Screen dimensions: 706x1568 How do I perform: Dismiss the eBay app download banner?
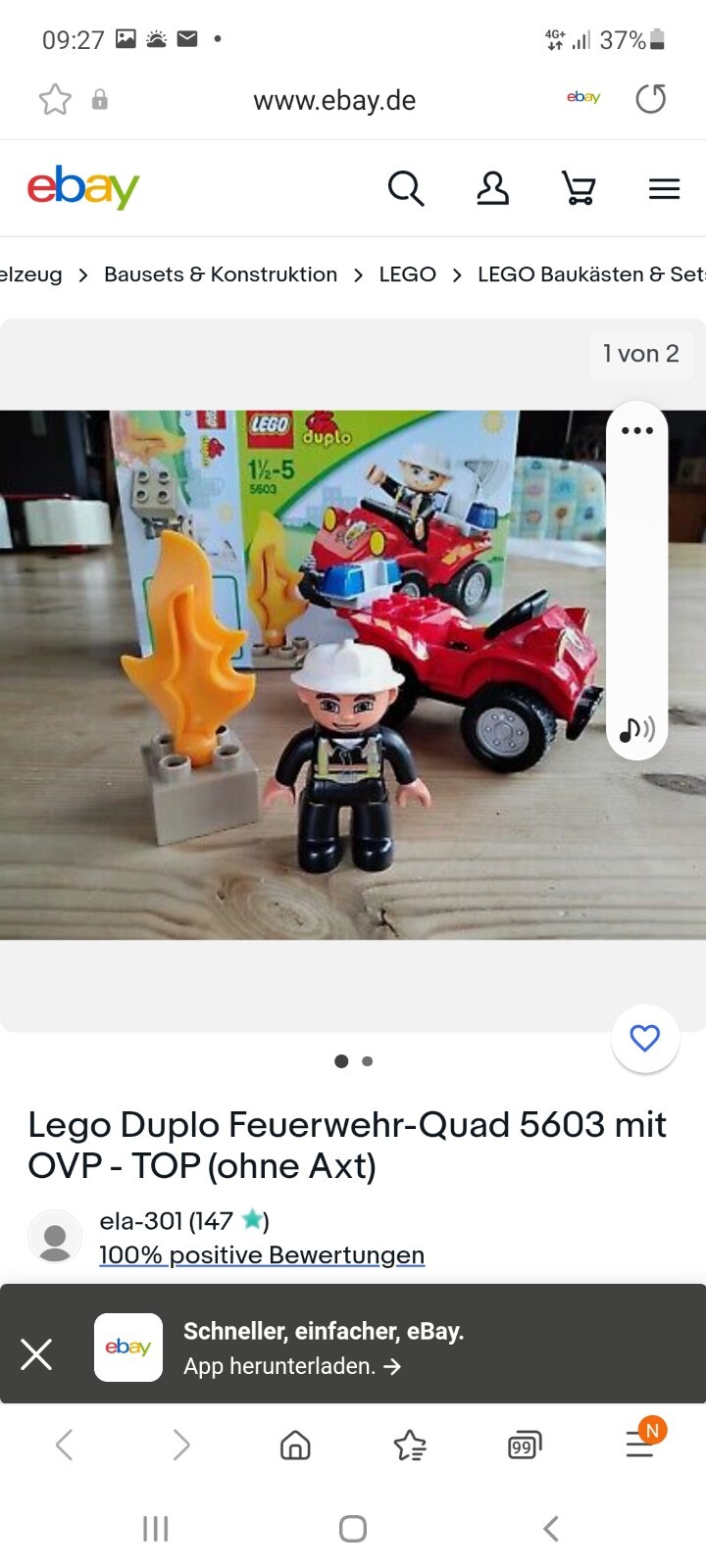pyautogui.click(x=36, y=1353)
